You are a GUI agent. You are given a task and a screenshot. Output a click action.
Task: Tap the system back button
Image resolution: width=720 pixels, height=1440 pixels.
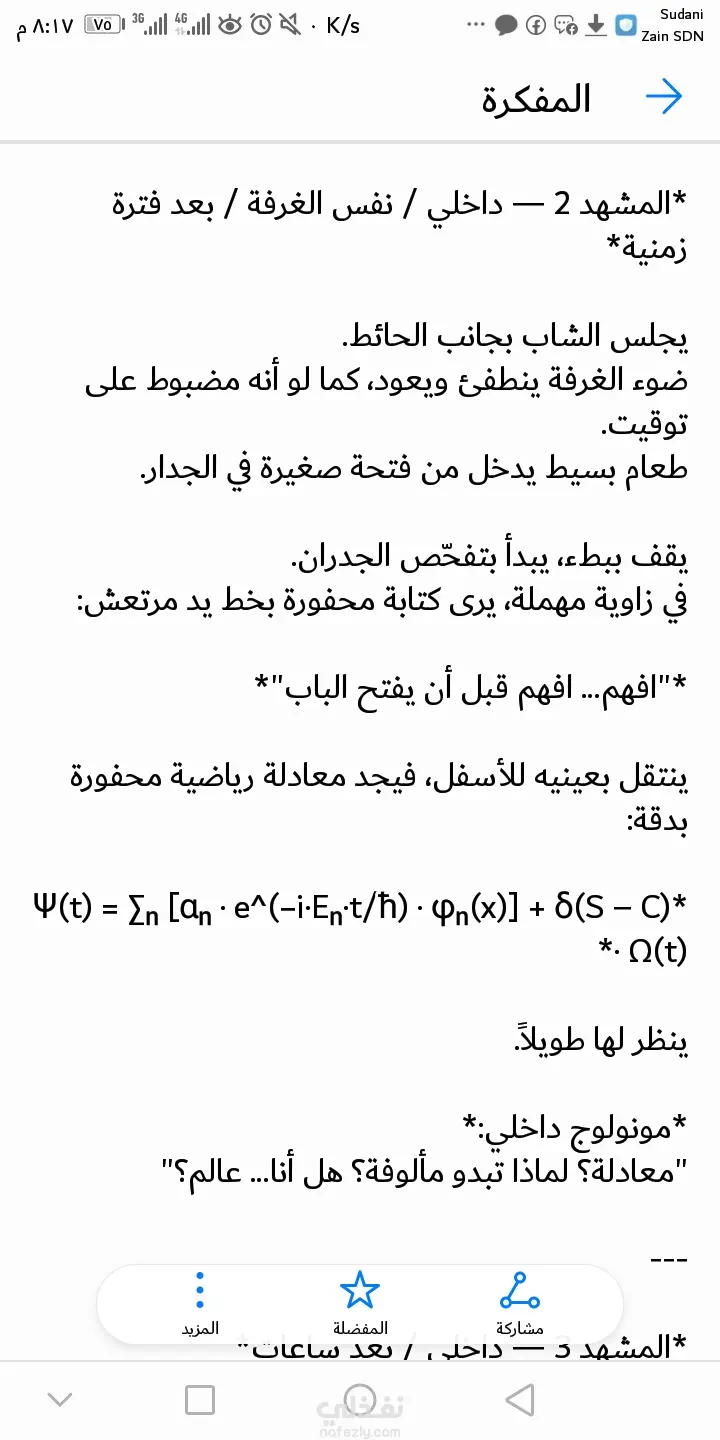tap(519, 1400)
